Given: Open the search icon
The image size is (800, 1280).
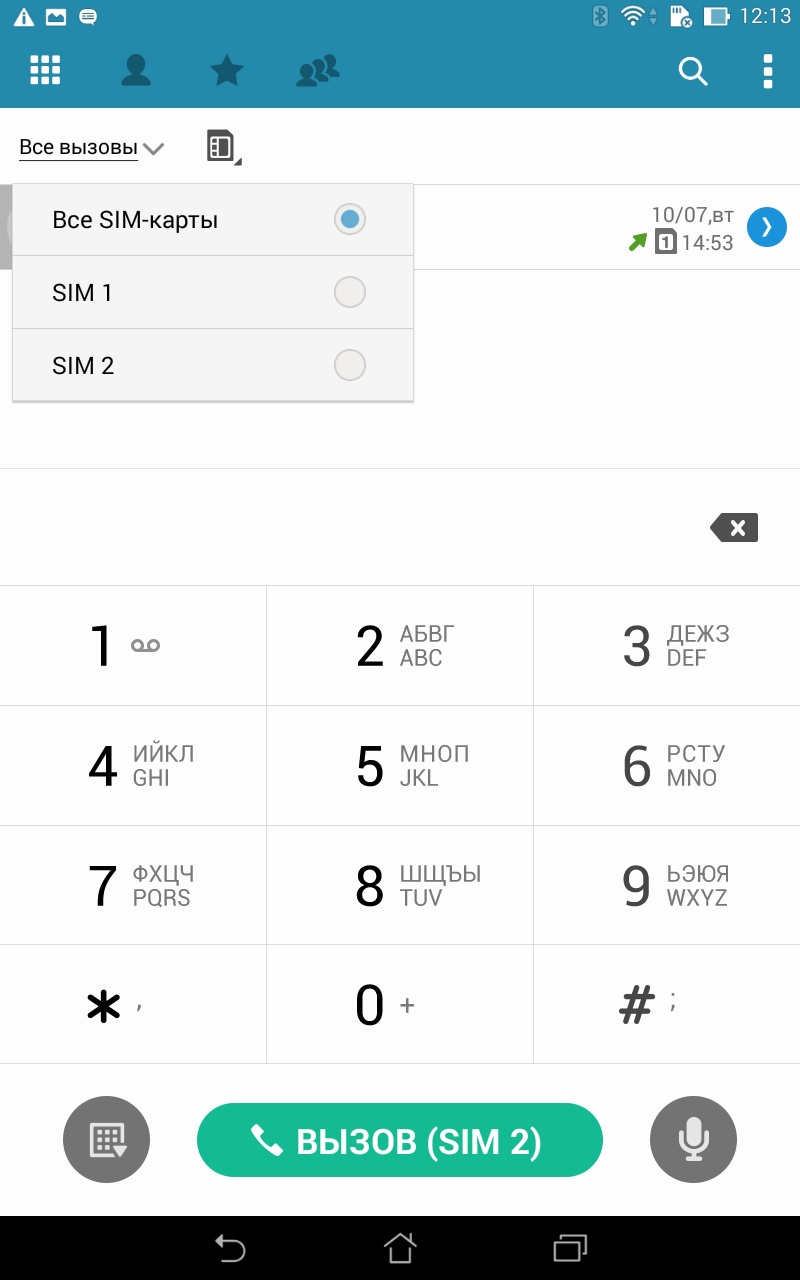Looking at the screenshot, I should 693,71.
